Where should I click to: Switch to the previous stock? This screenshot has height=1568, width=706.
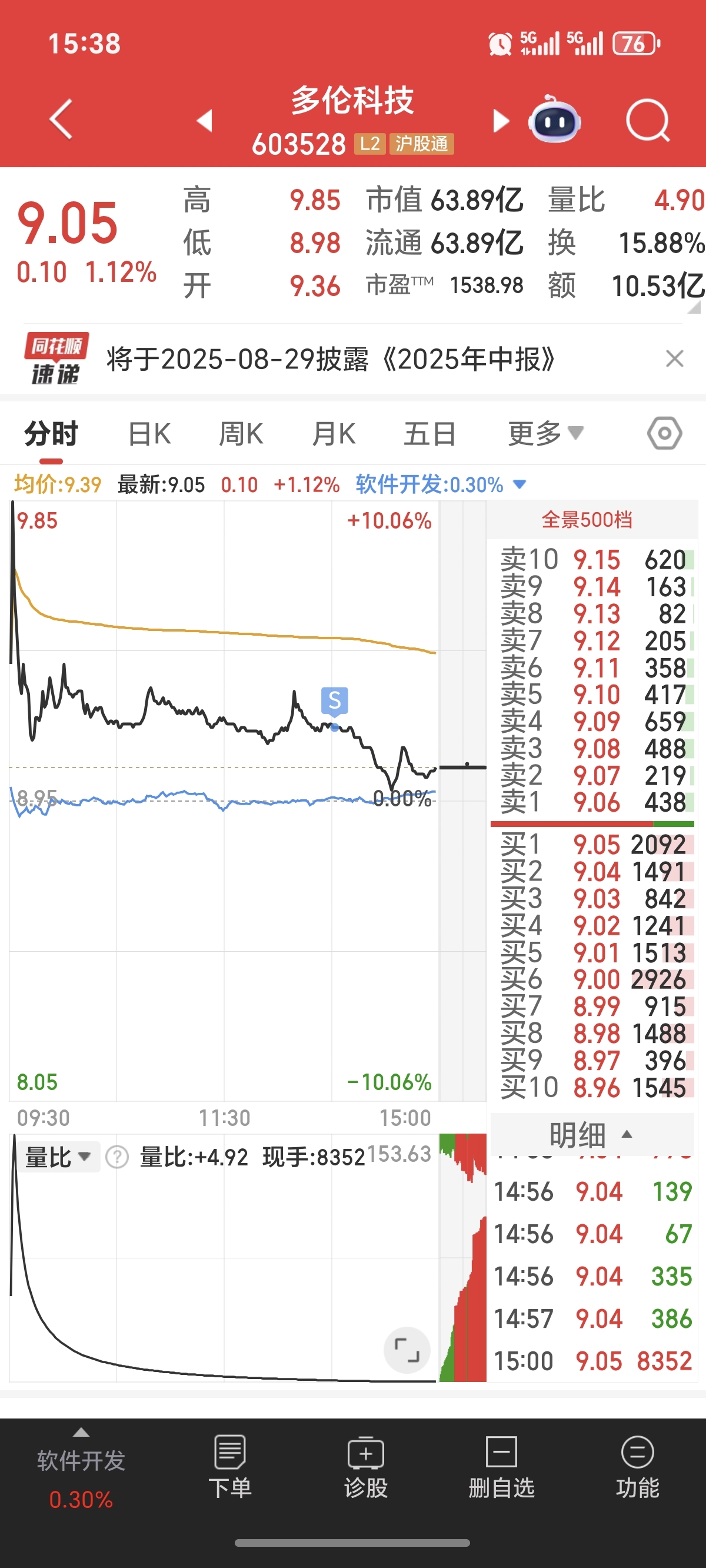[x=205, y=121]
